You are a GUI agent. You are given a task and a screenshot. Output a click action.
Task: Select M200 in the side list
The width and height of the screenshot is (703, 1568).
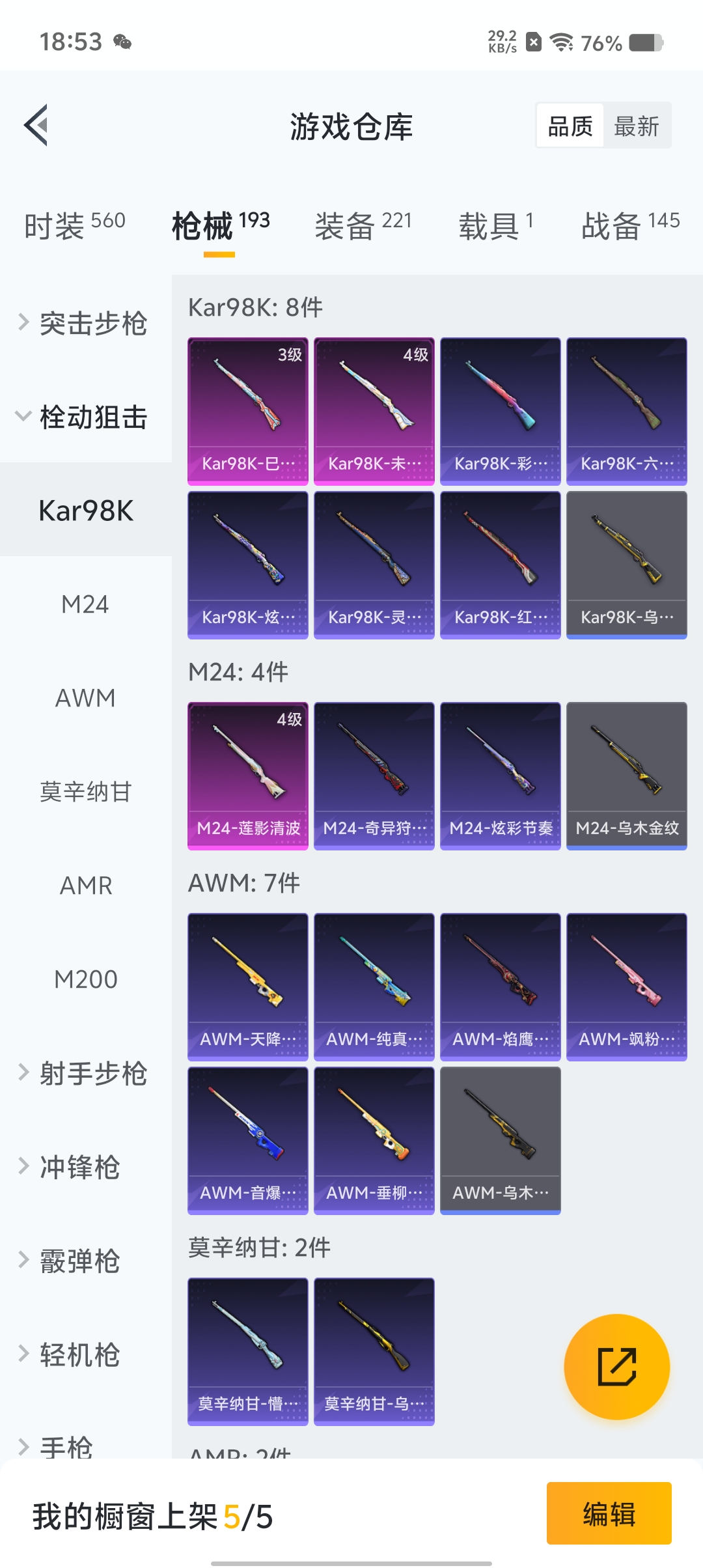tap(85, 979)
